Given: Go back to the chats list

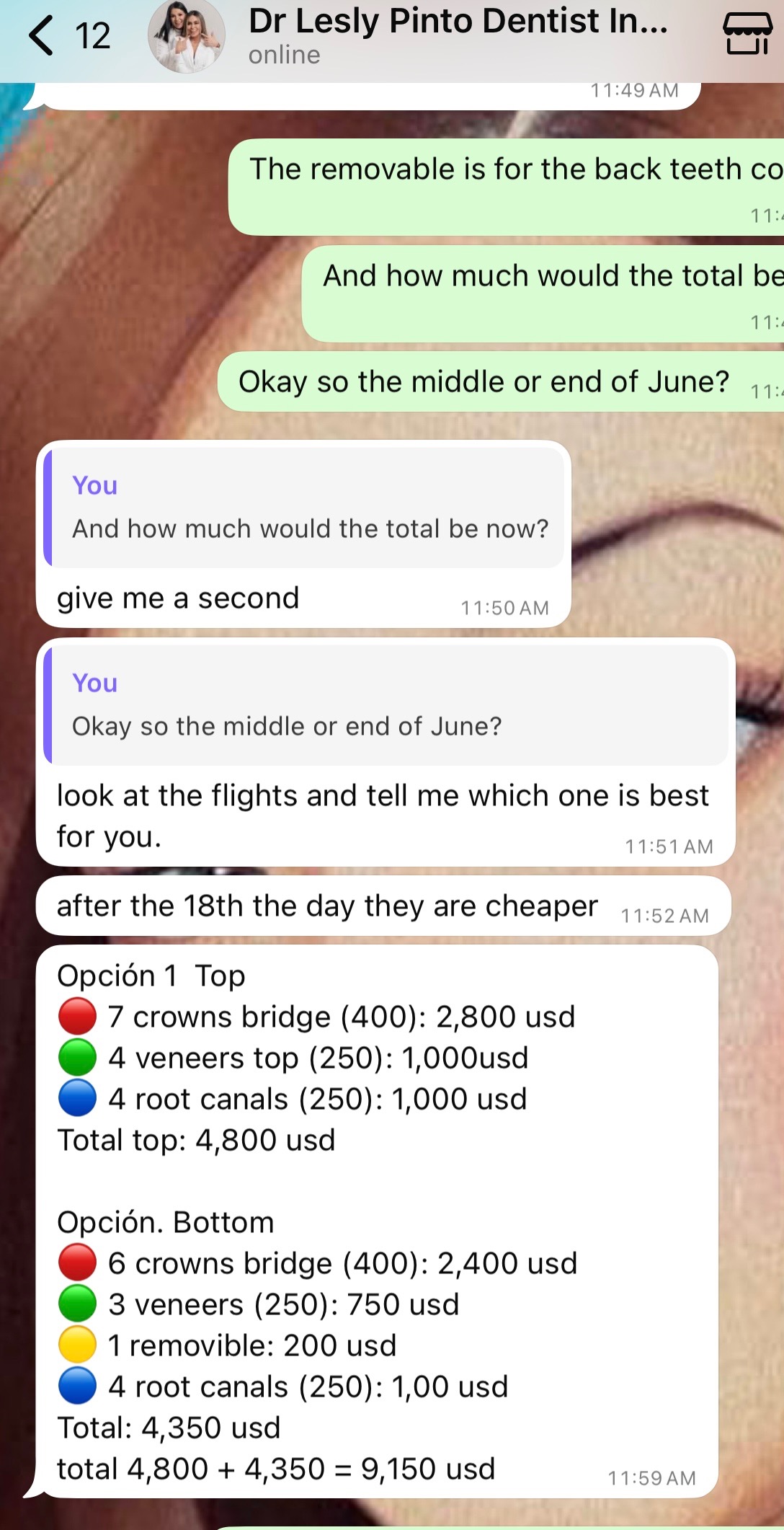Looking at the screenshot, I should tap(43, 36).
